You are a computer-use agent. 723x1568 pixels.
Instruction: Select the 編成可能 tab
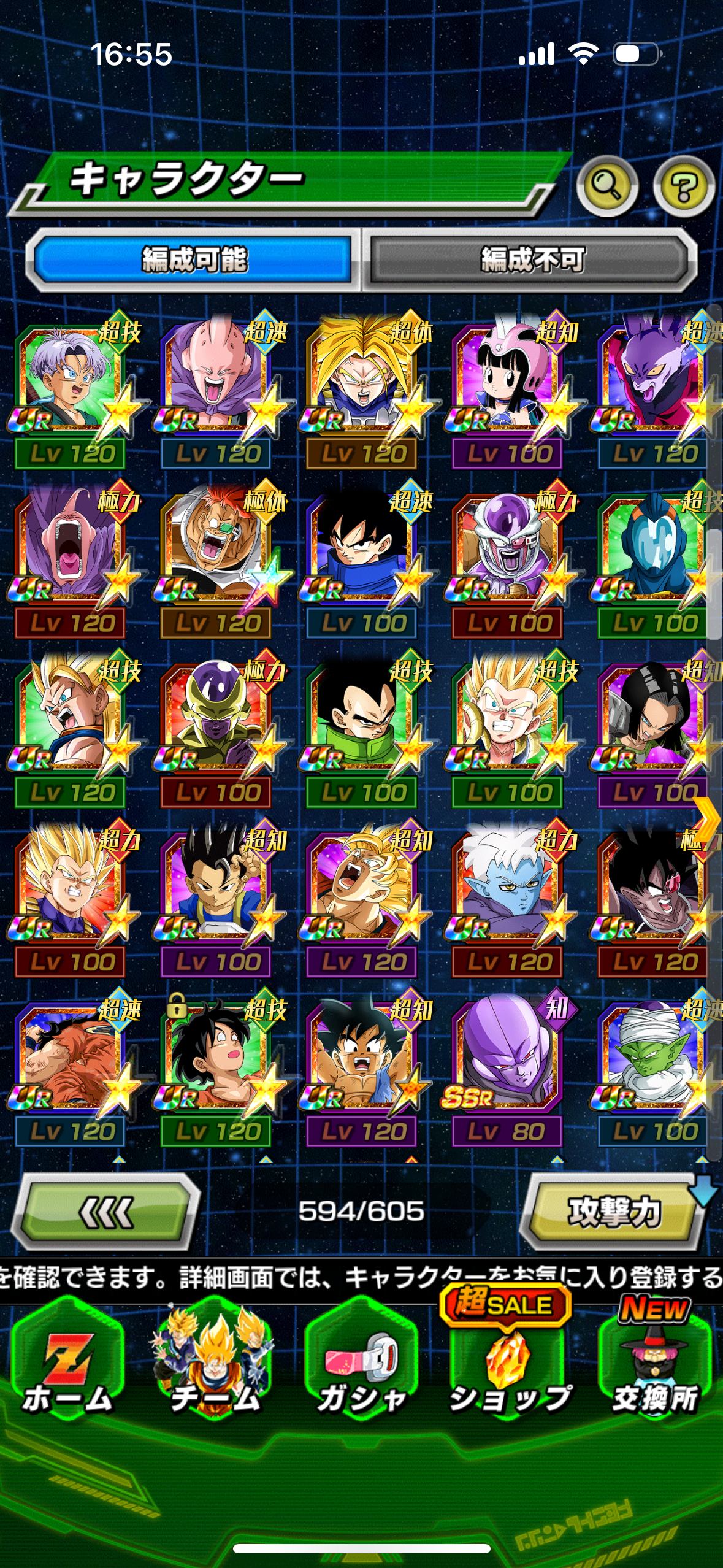coord(194,260)
